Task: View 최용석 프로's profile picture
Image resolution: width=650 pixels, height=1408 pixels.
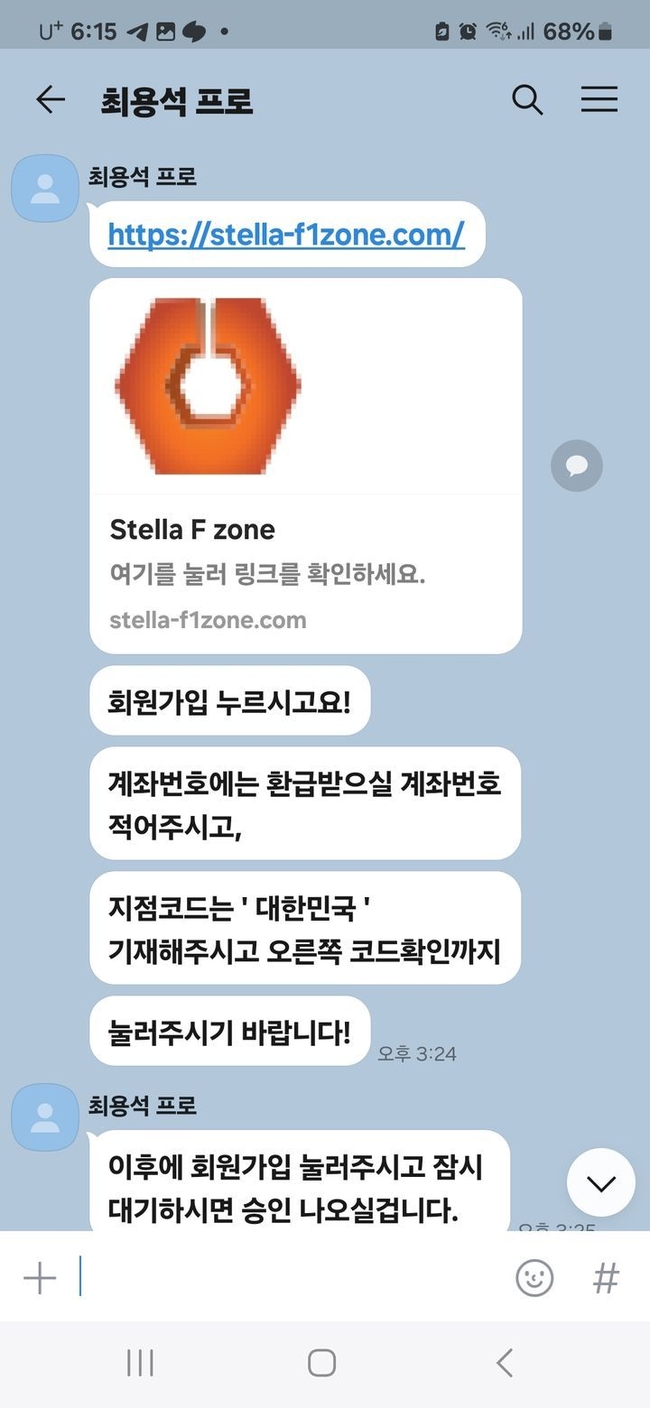Action: point(44,188)
